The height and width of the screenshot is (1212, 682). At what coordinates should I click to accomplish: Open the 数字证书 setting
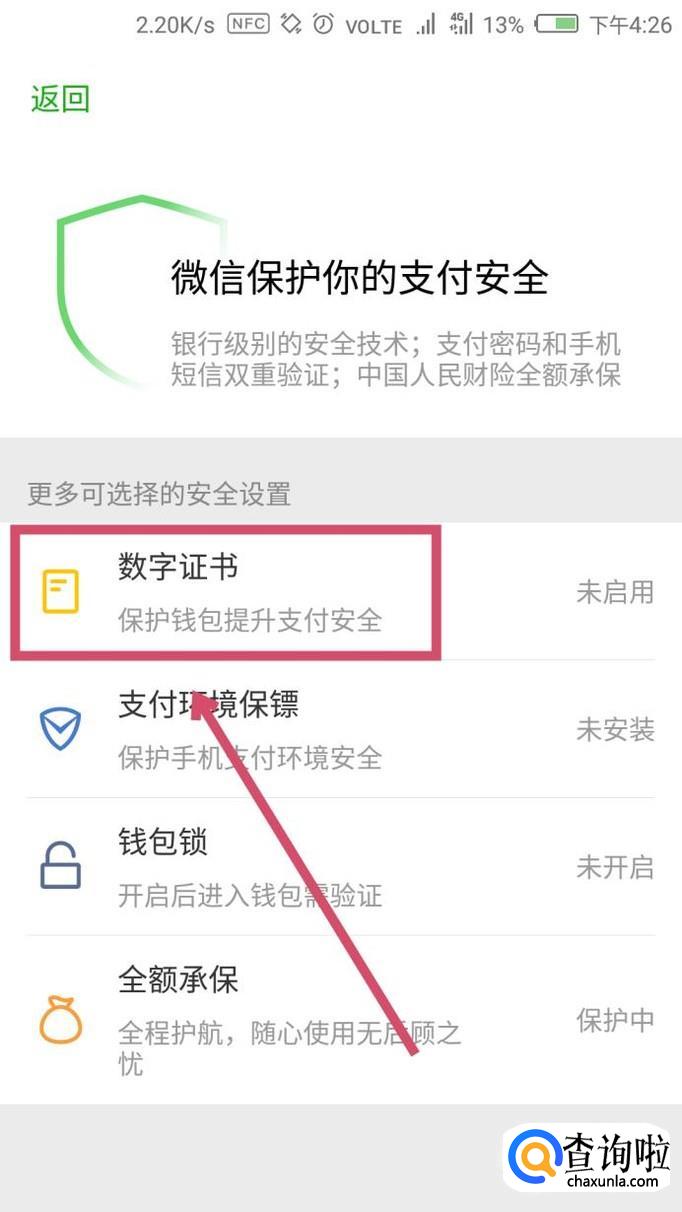[341, 592]
